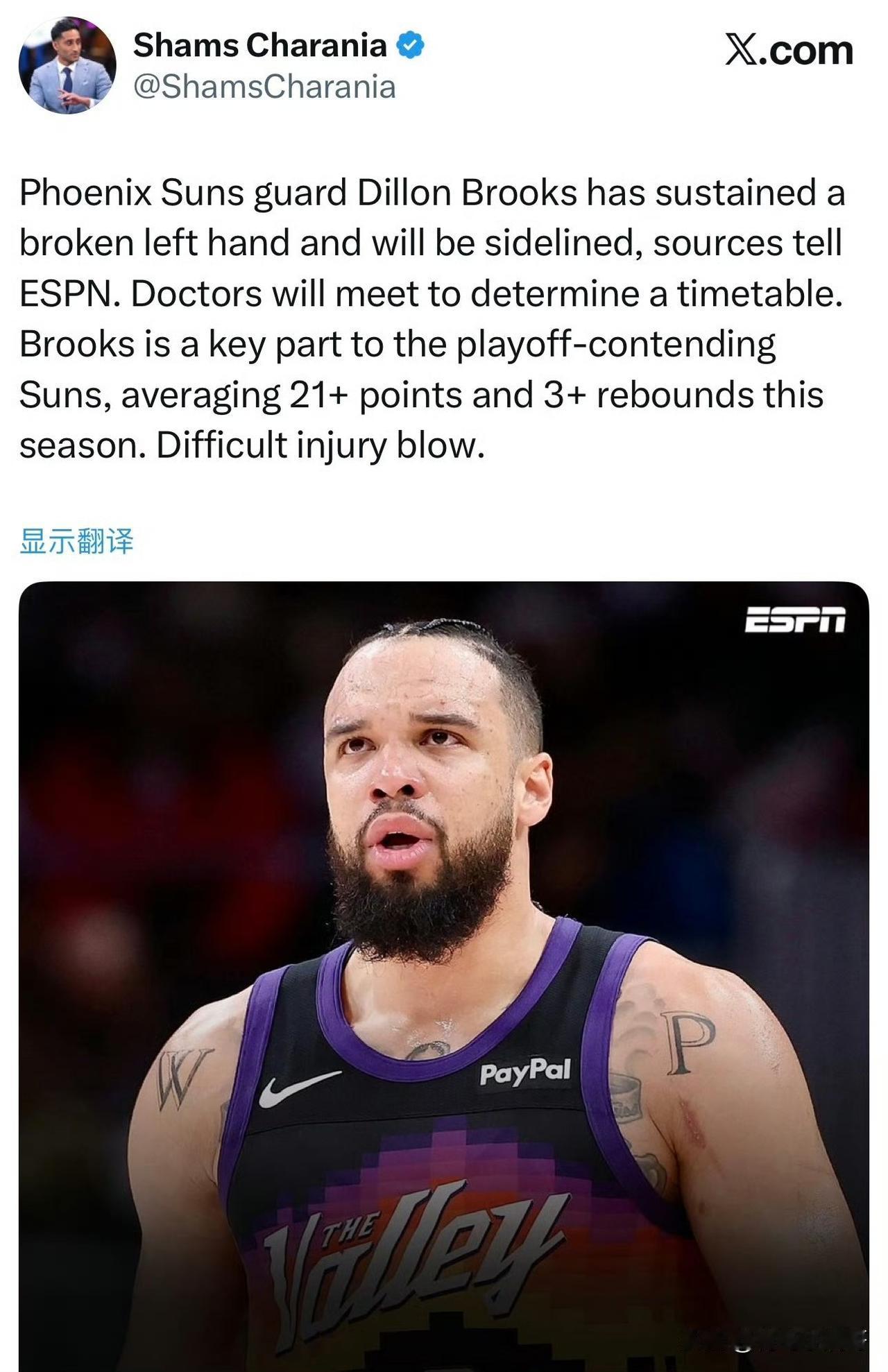Show translation via 显示翻译 link

pos(76,541)
